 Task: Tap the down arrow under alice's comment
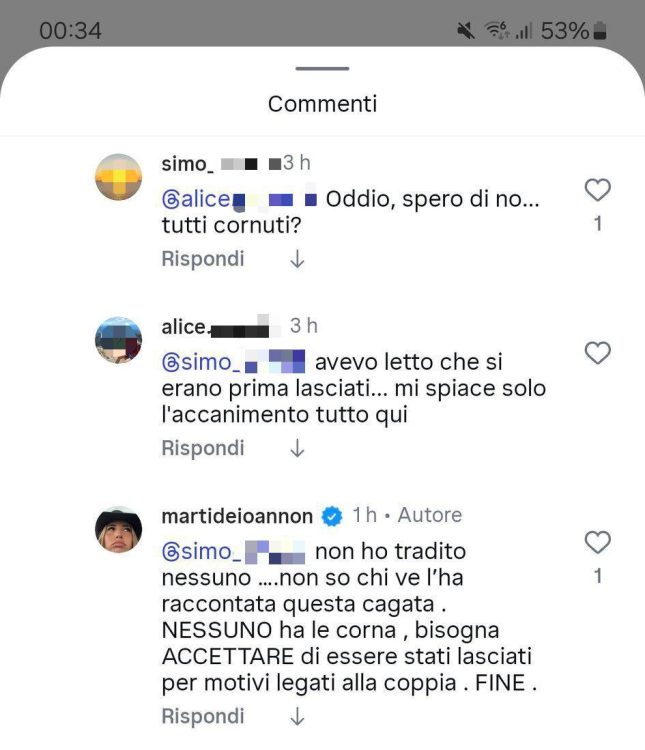(x=297, y=449)
